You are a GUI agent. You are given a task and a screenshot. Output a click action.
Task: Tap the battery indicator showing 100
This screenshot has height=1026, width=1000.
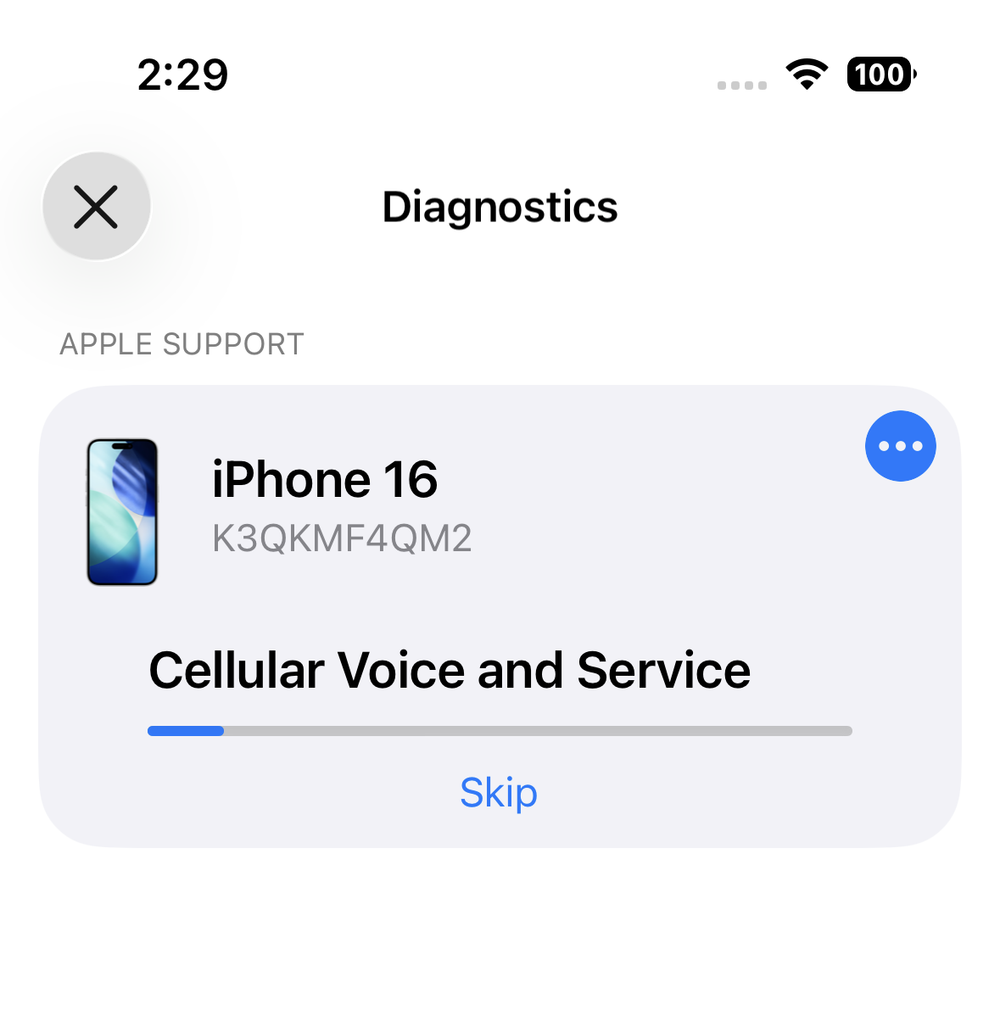(879, 73)
